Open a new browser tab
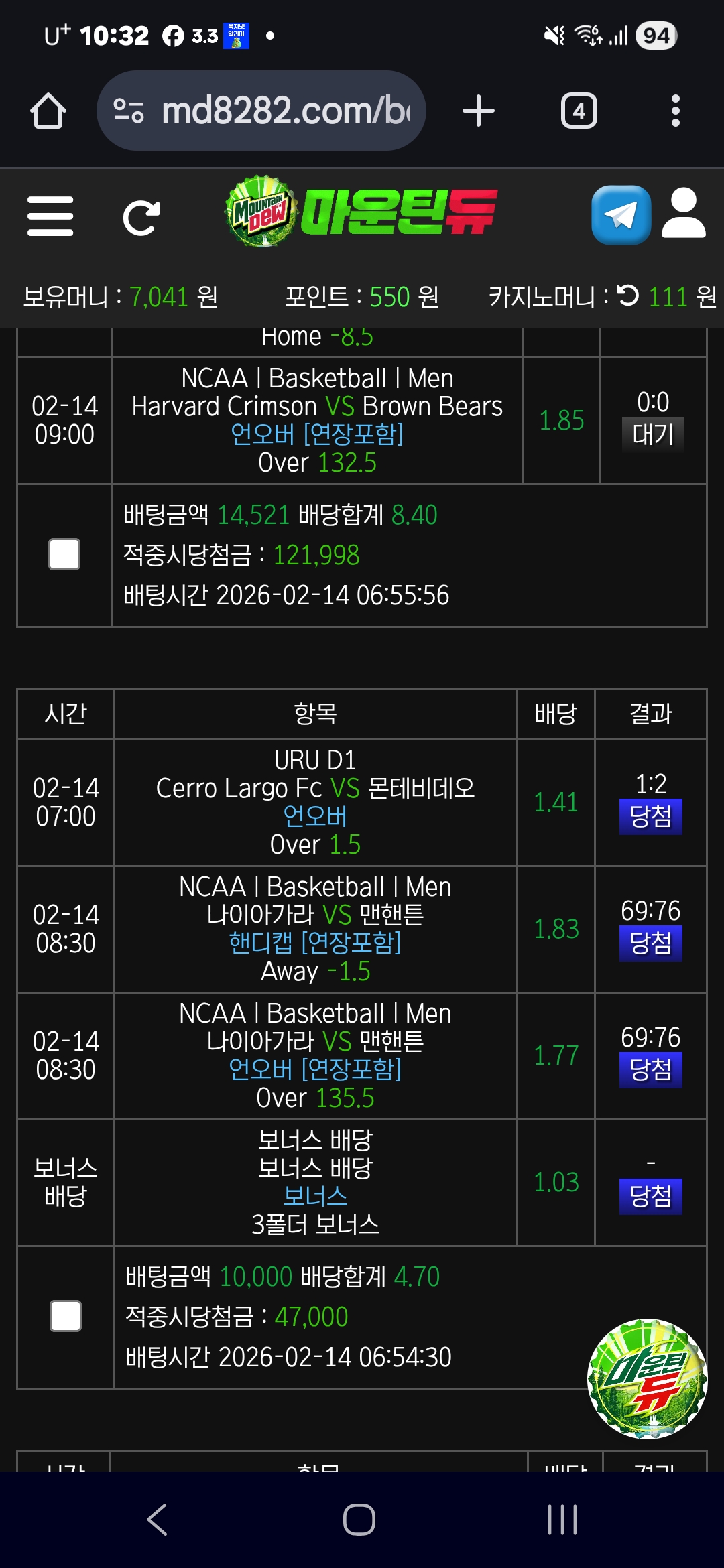724x1568 pixels. pyautogui.click(x=479, y=111)
